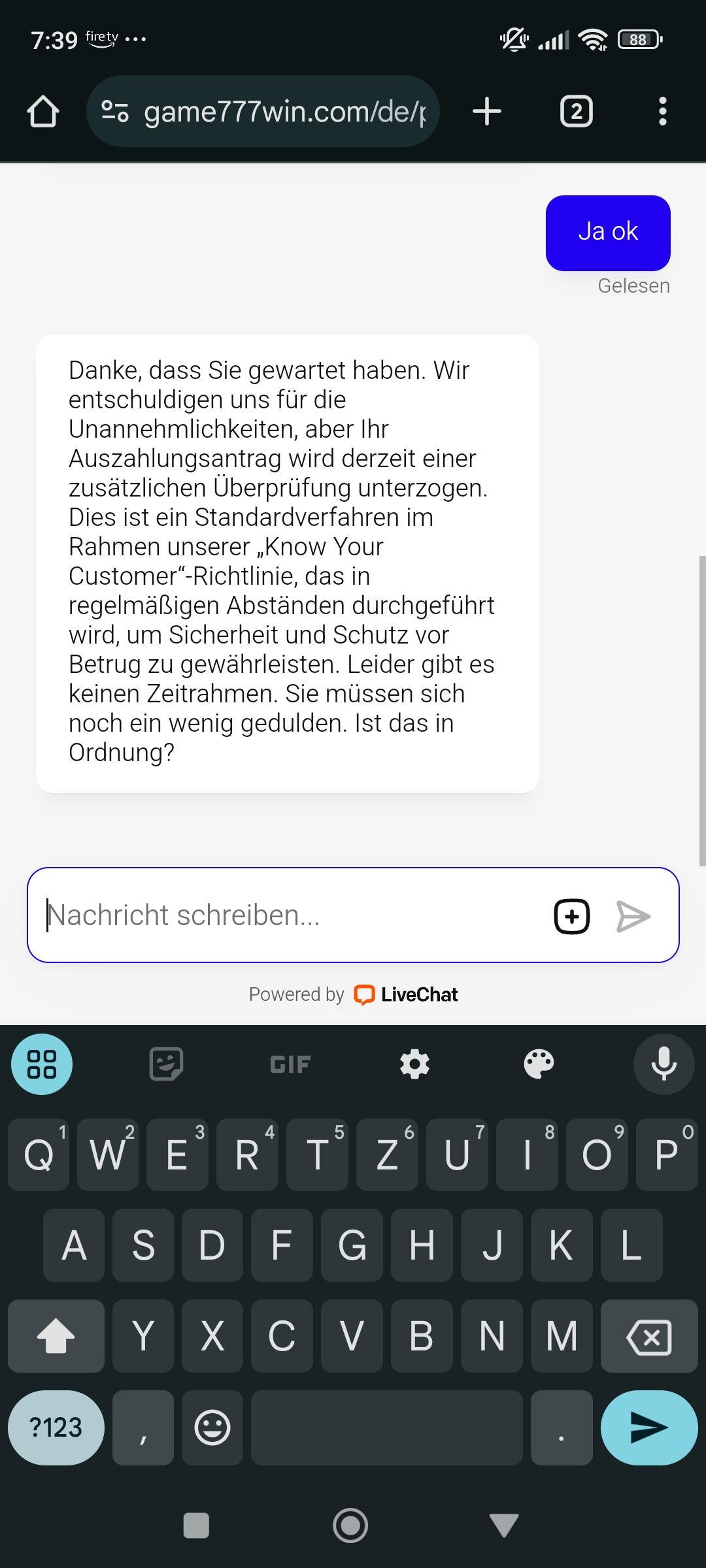Open the emoji keyboard
706x1568 pixels.
(x=212, y=1428)
